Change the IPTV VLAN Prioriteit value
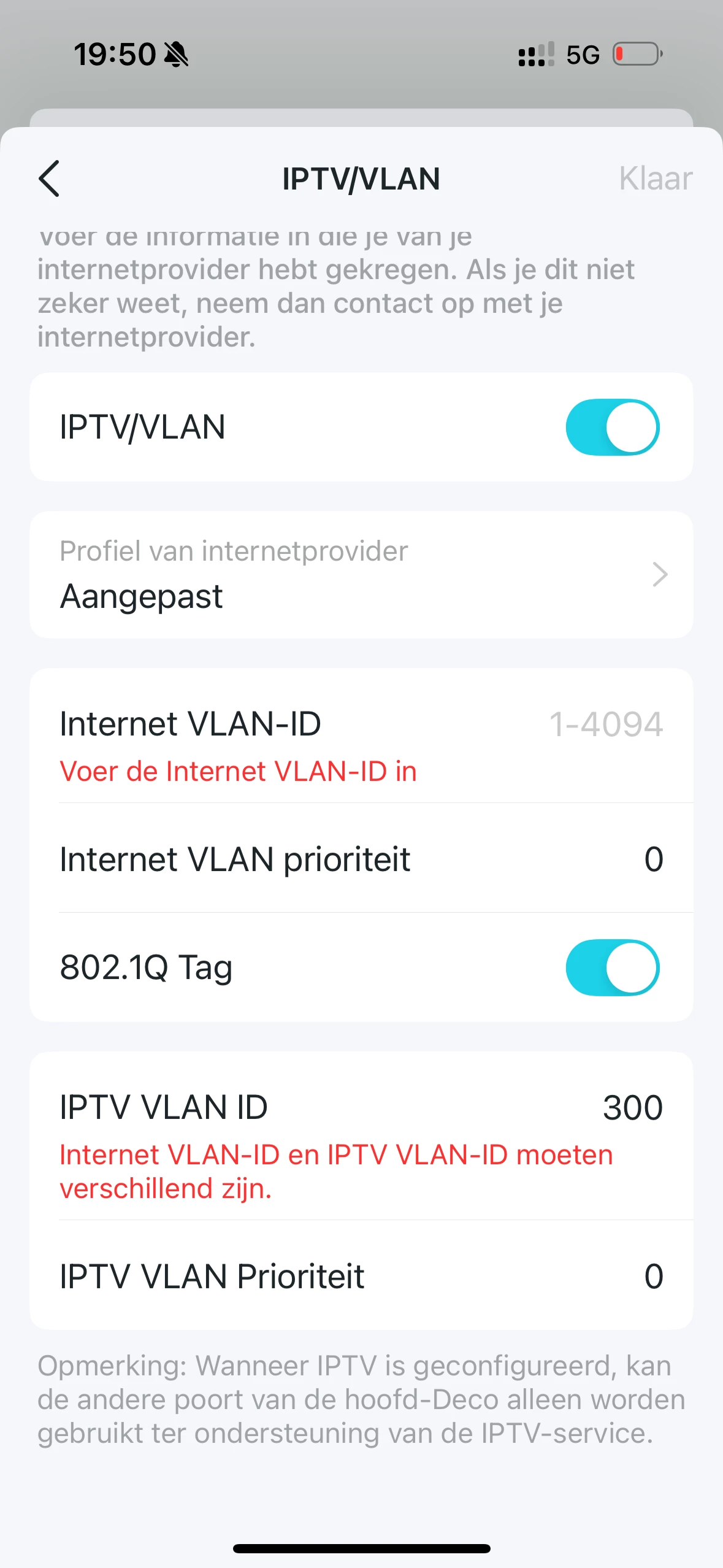Viewport: 723px width, 1568px height. 653,1277
